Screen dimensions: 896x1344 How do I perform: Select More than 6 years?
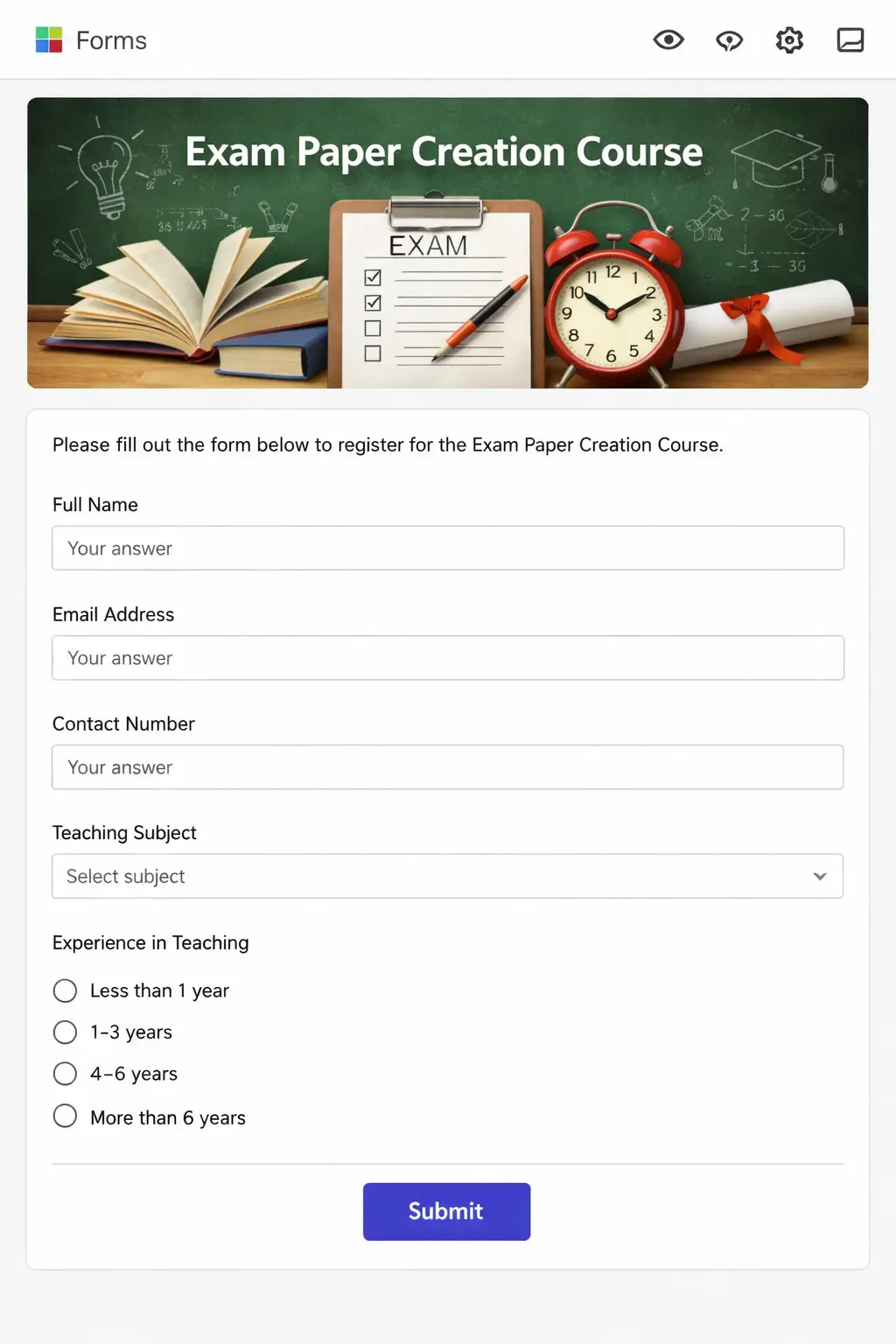[66, 1116]
